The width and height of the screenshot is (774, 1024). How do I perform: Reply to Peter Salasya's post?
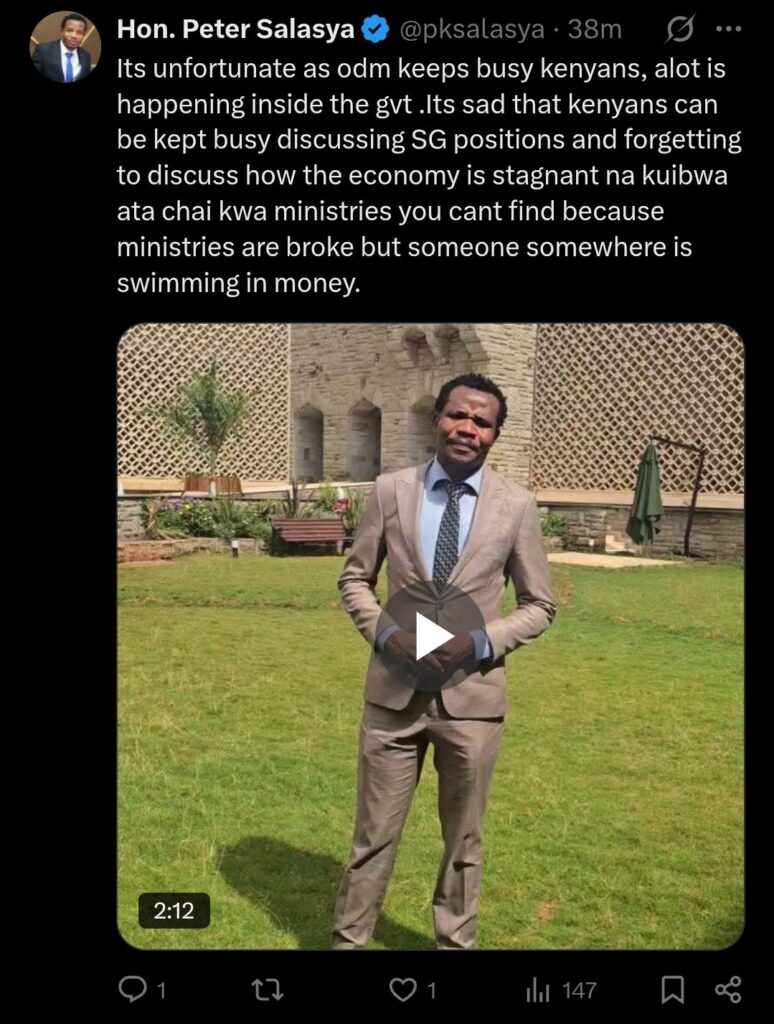point(133,990)
